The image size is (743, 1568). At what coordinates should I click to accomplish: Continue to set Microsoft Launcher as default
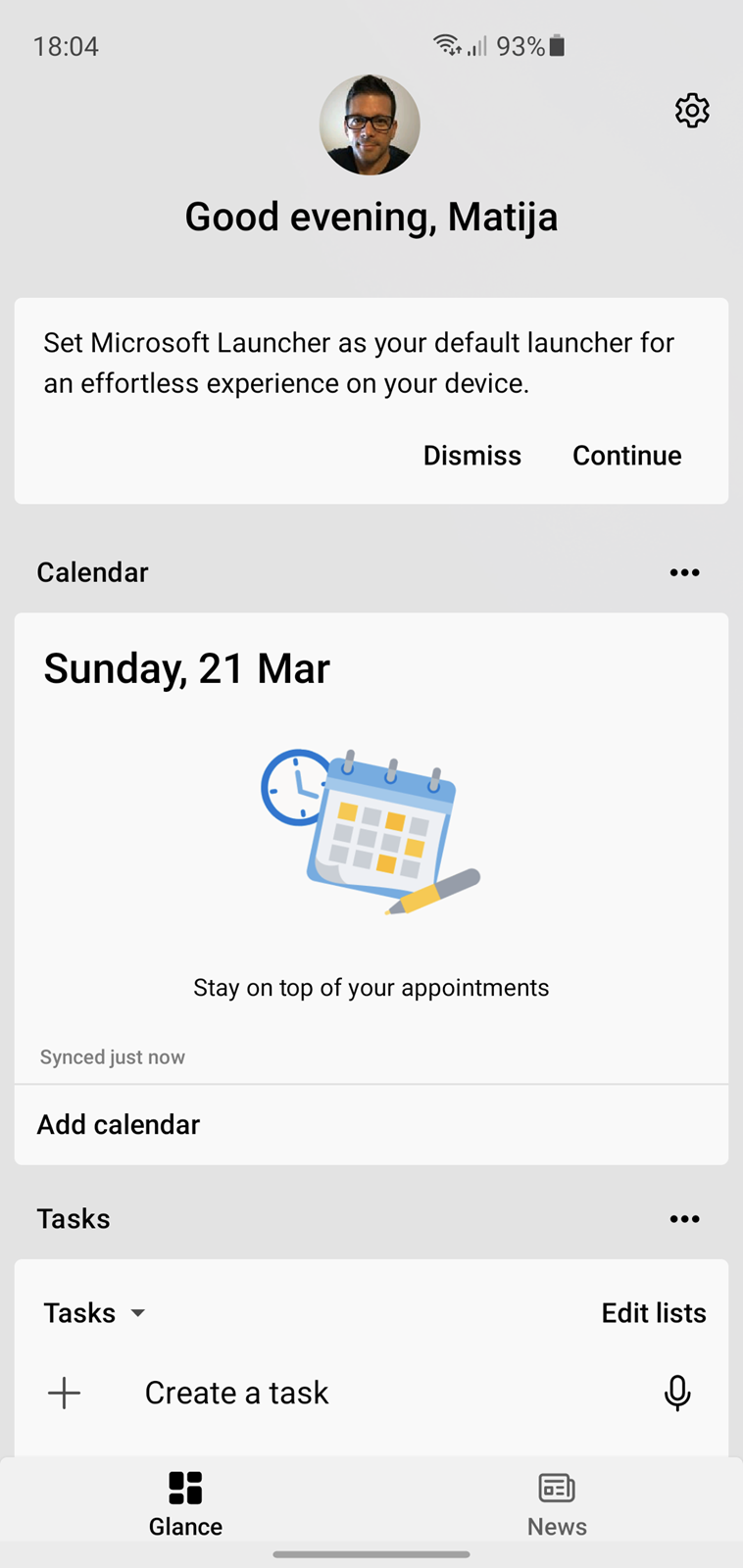626,456
